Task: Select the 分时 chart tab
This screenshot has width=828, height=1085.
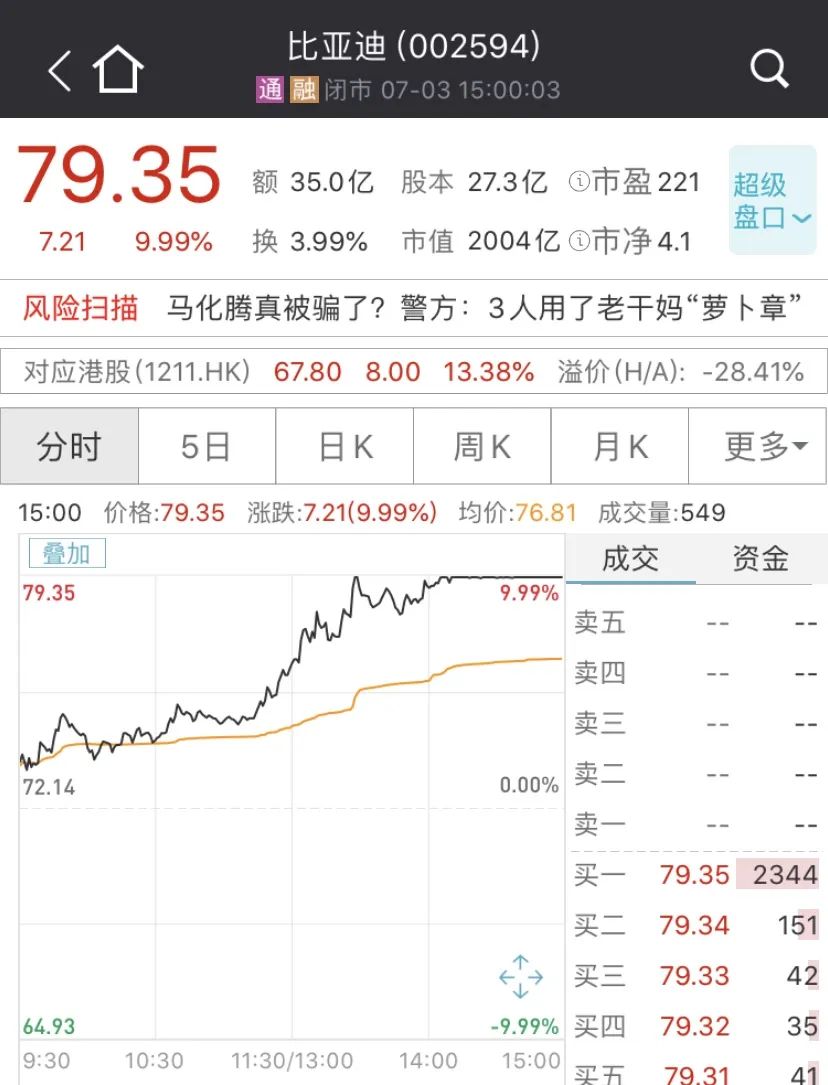Action: (x=69, y=446)
